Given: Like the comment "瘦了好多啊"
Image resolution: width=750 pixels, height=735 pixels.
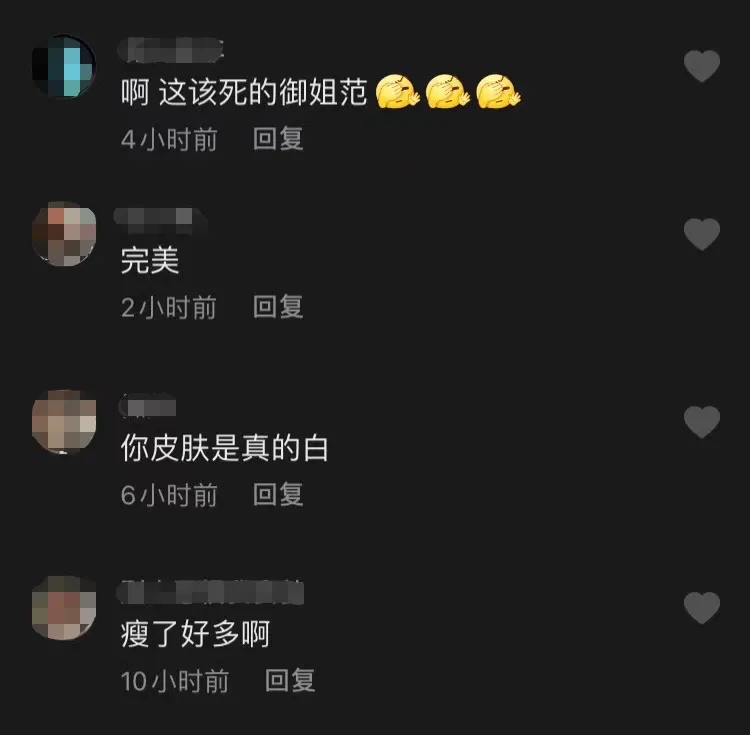Looking at the screenshot, I should [702, 608].
